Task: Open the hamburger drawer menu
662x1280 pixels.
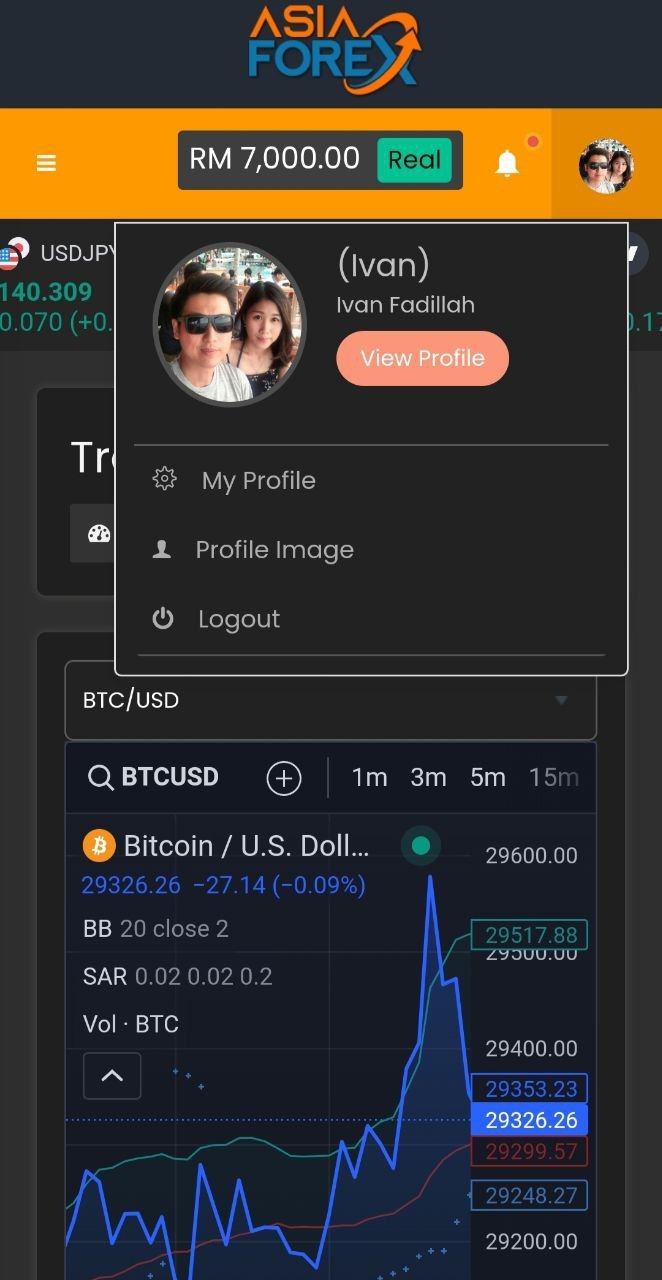Action: [x=46, y=163]
